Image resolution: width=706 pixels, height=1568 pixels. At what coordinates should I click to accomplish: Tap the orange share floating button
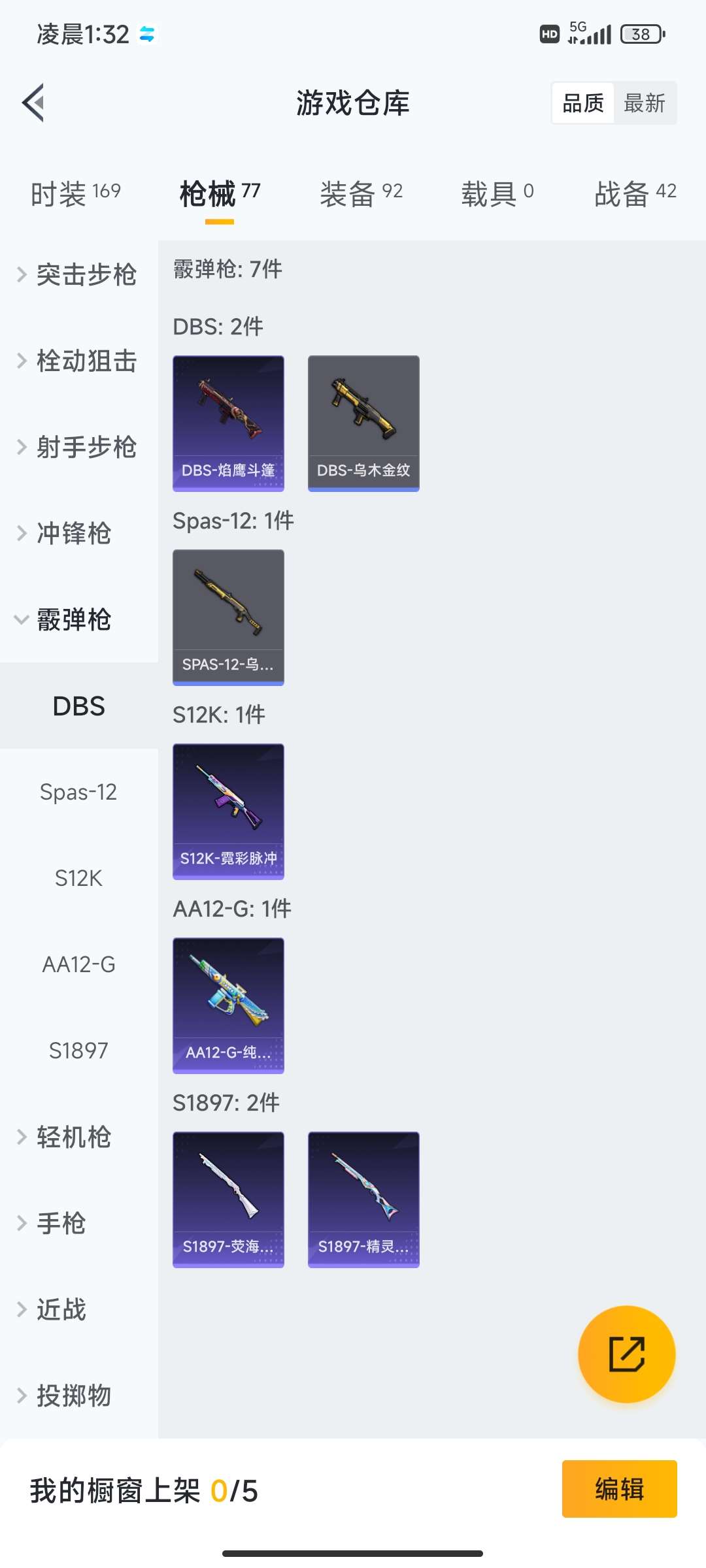click(626, 1354)
